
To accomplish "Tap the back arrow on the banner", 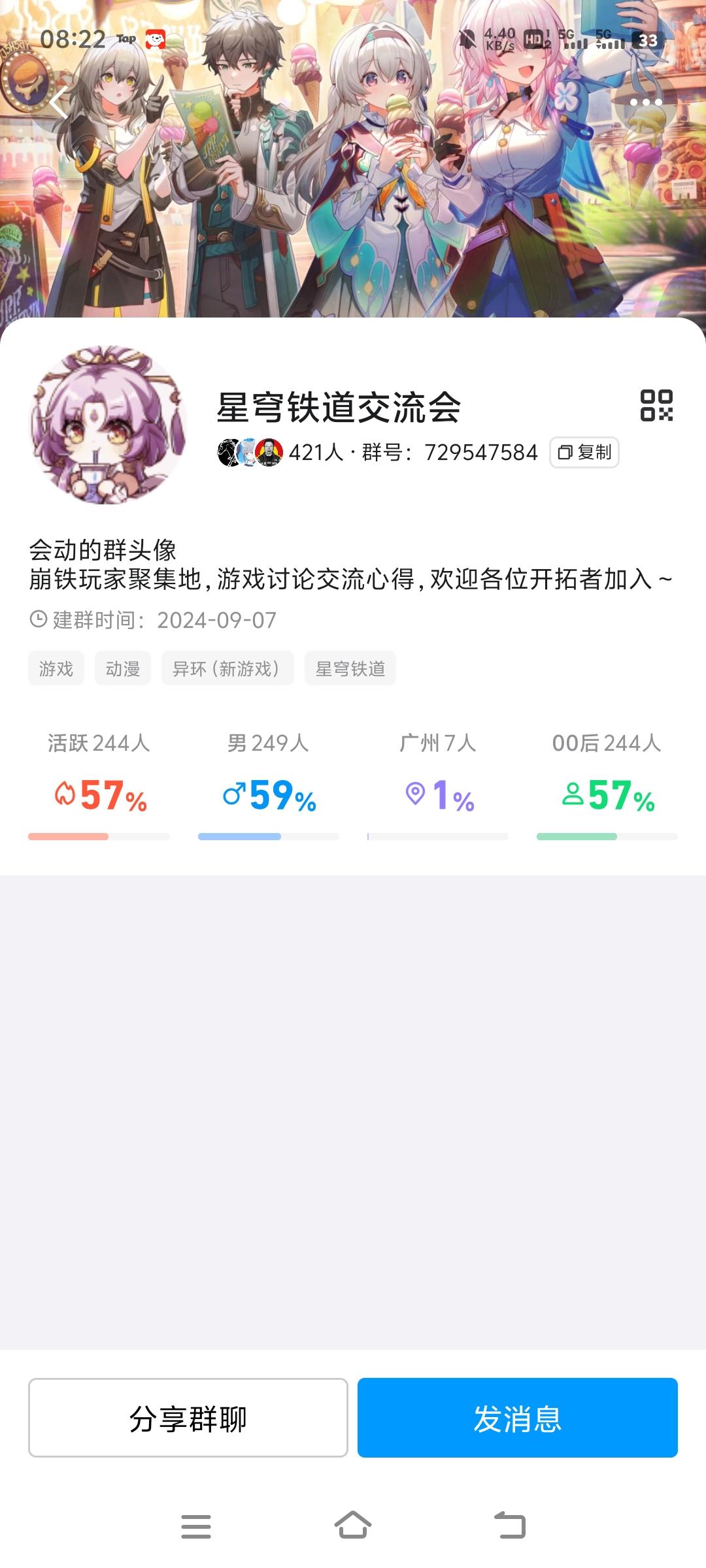I will (x=59, y=101).
